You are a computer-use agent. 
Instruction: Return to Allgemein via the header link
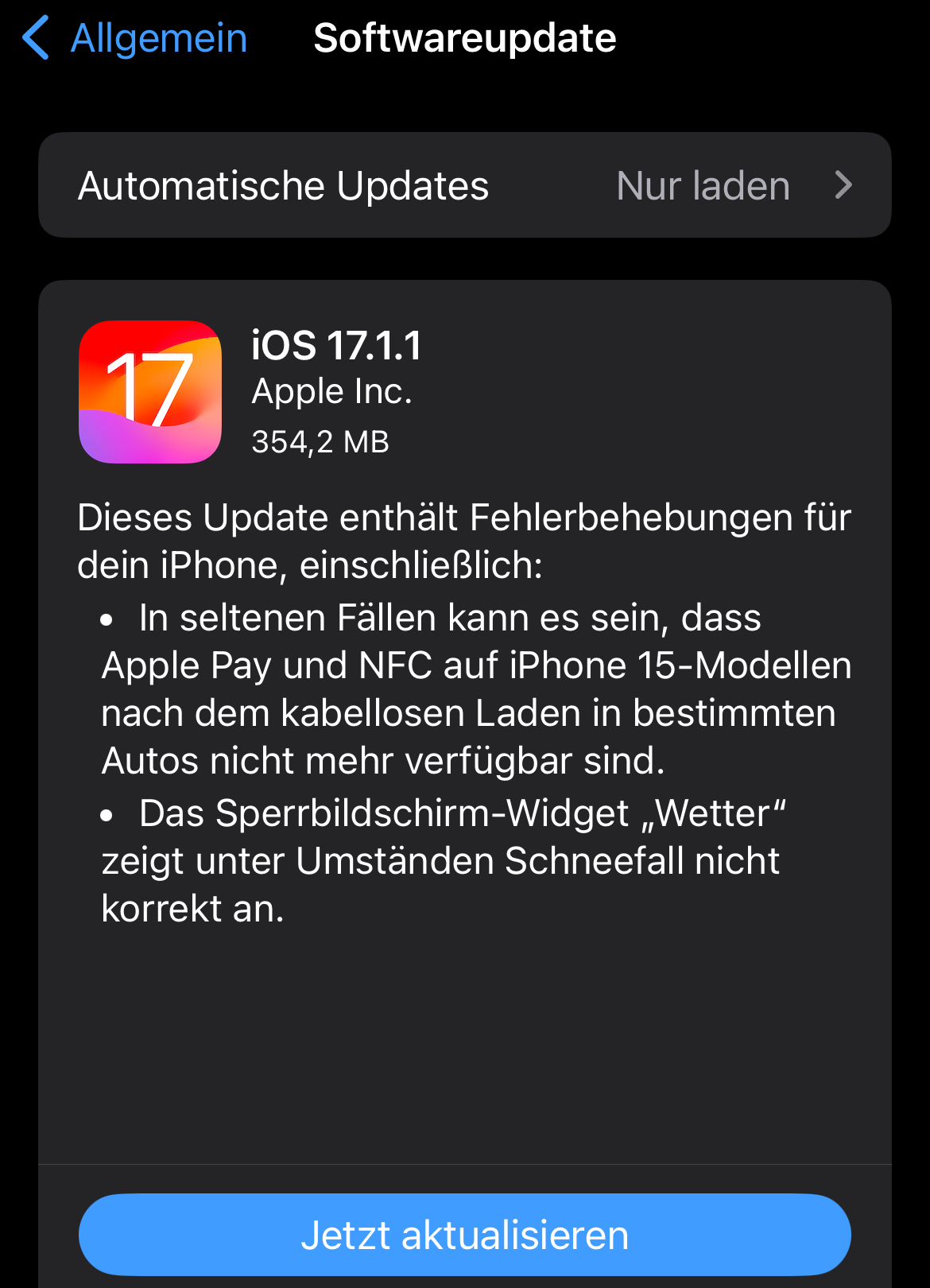(x=158, y=37)
